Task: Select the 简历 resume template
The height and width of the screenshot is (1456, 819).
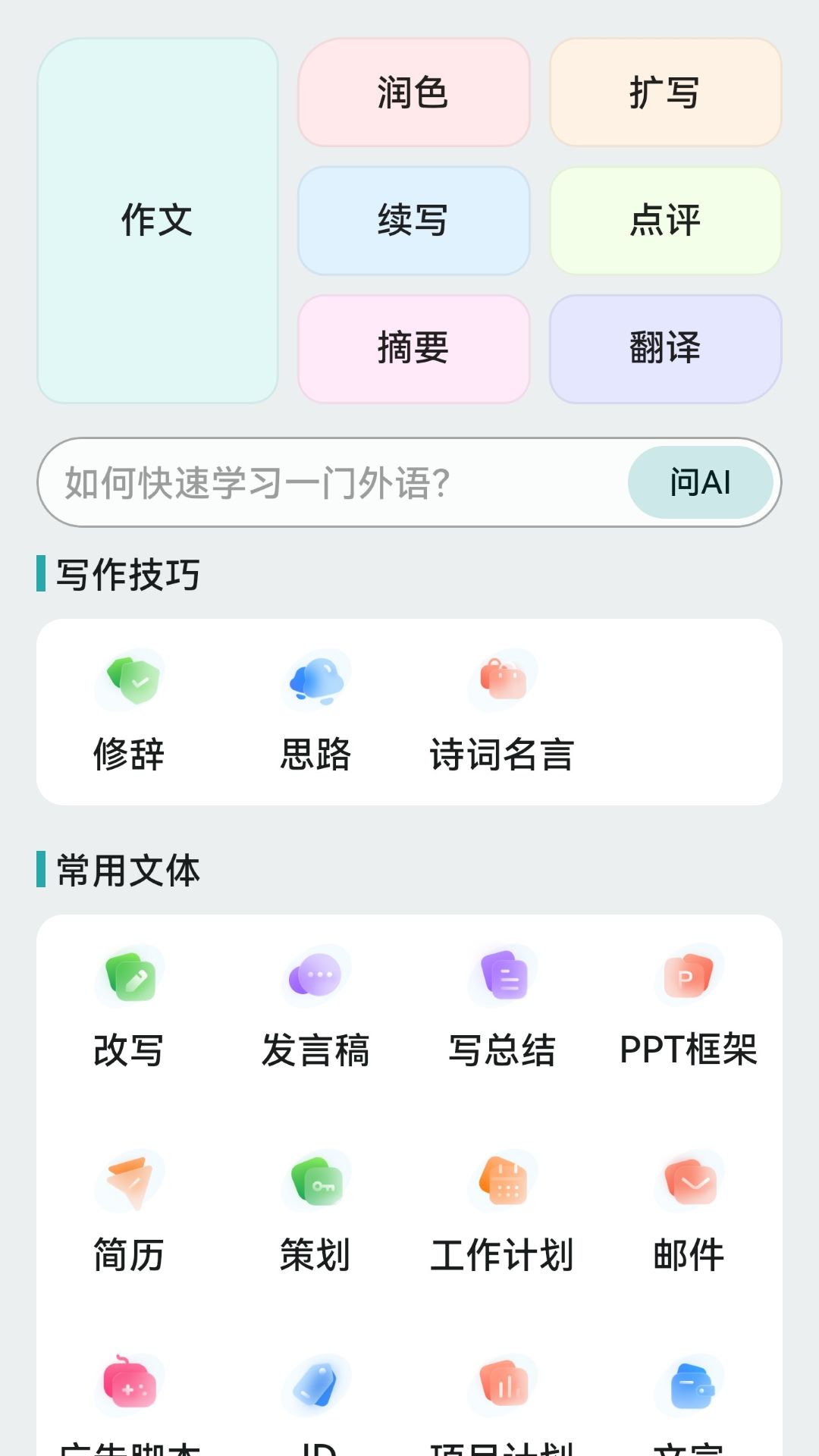Action: [x=129, y=1212]
